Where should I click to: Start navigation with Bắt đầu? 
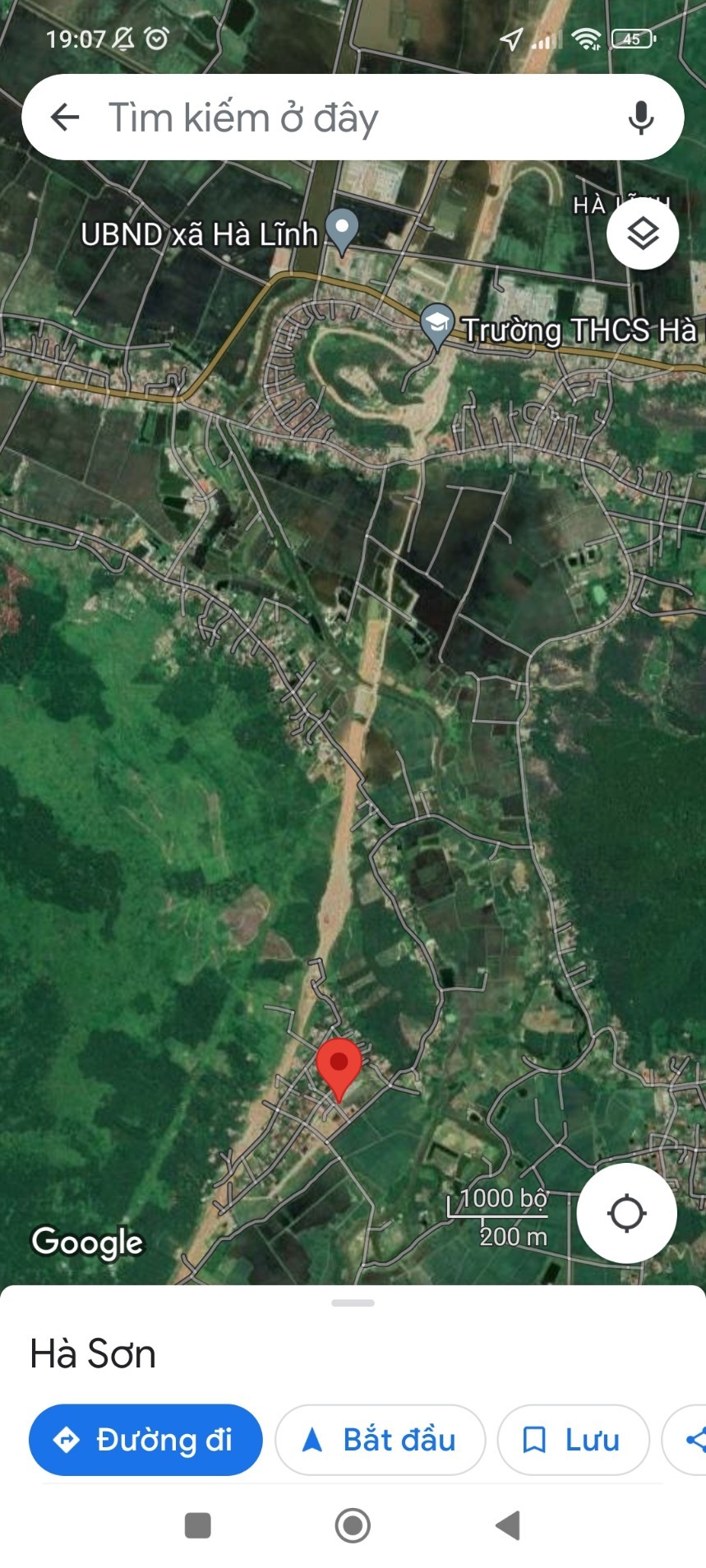(x=380, y=1440)
